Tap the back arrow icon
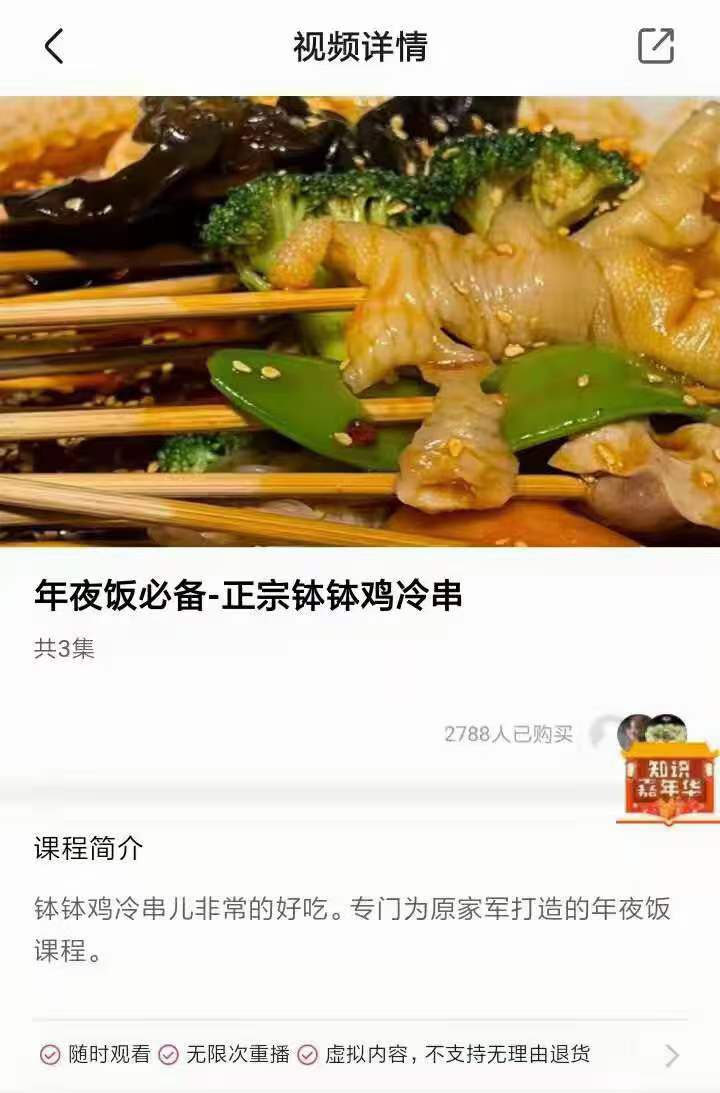This screenshot has height=1093, width=720. coord(55,45)
